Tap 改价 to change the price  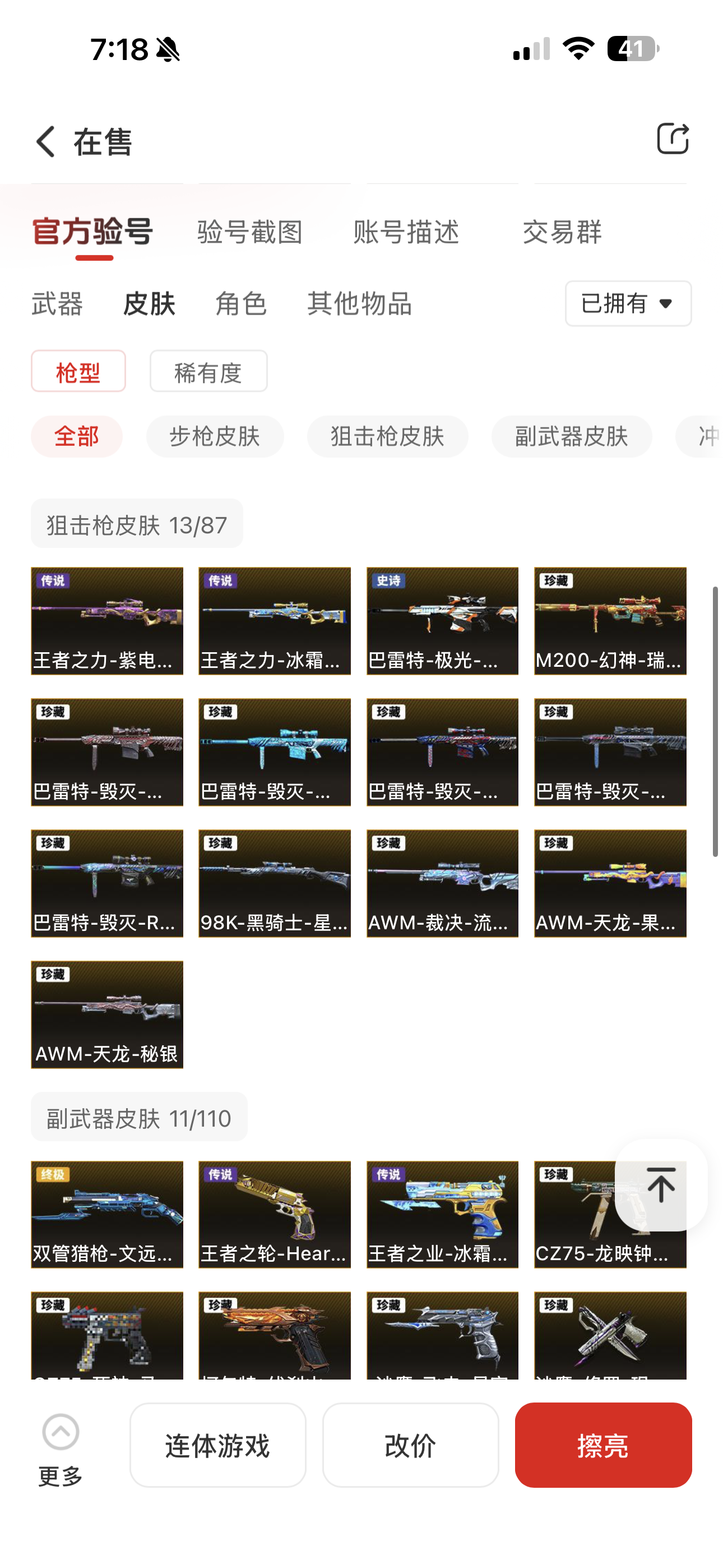pyautogui.click(x=410, y=1445)
